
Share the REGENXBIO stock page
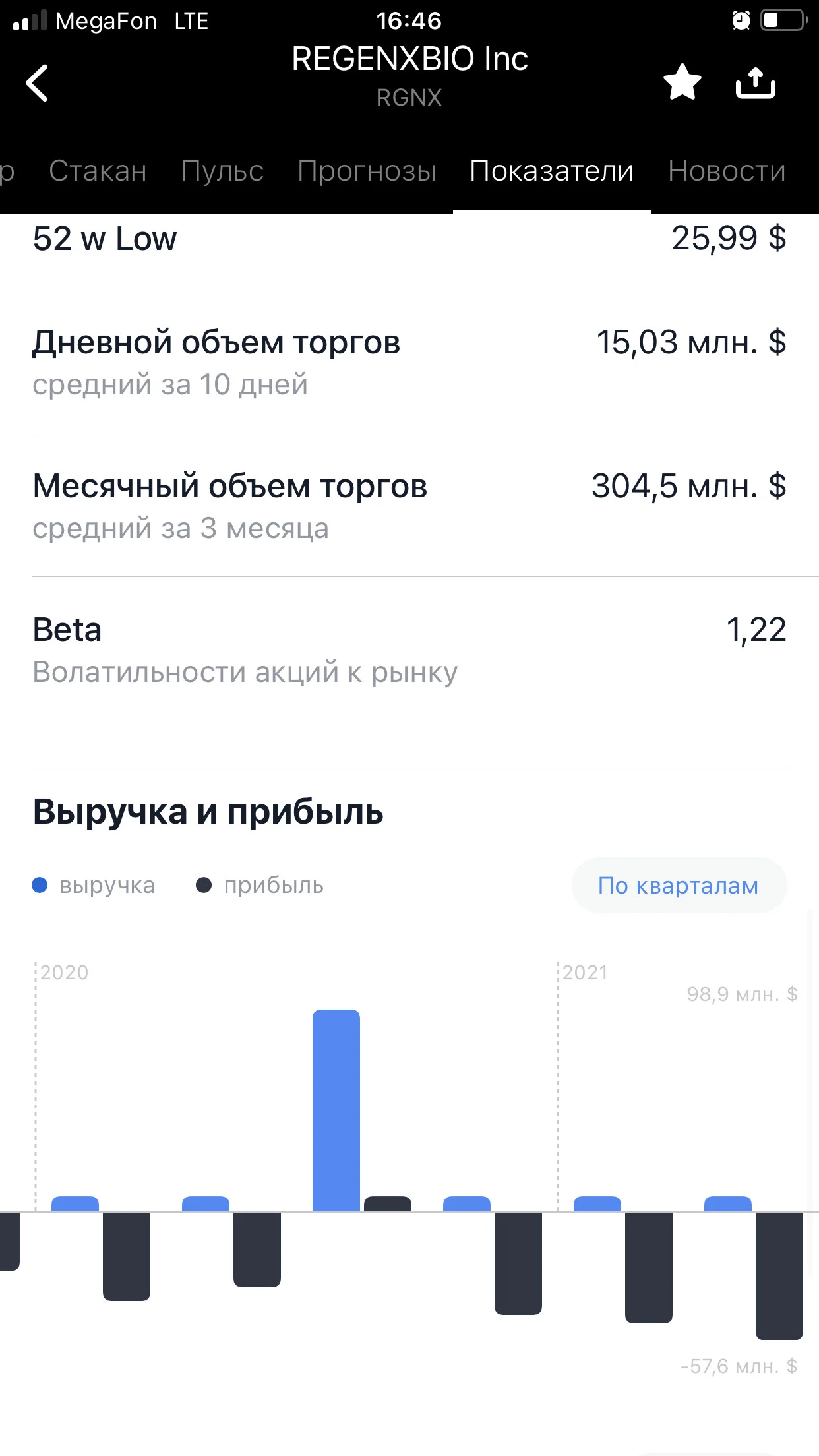[756, 82]
